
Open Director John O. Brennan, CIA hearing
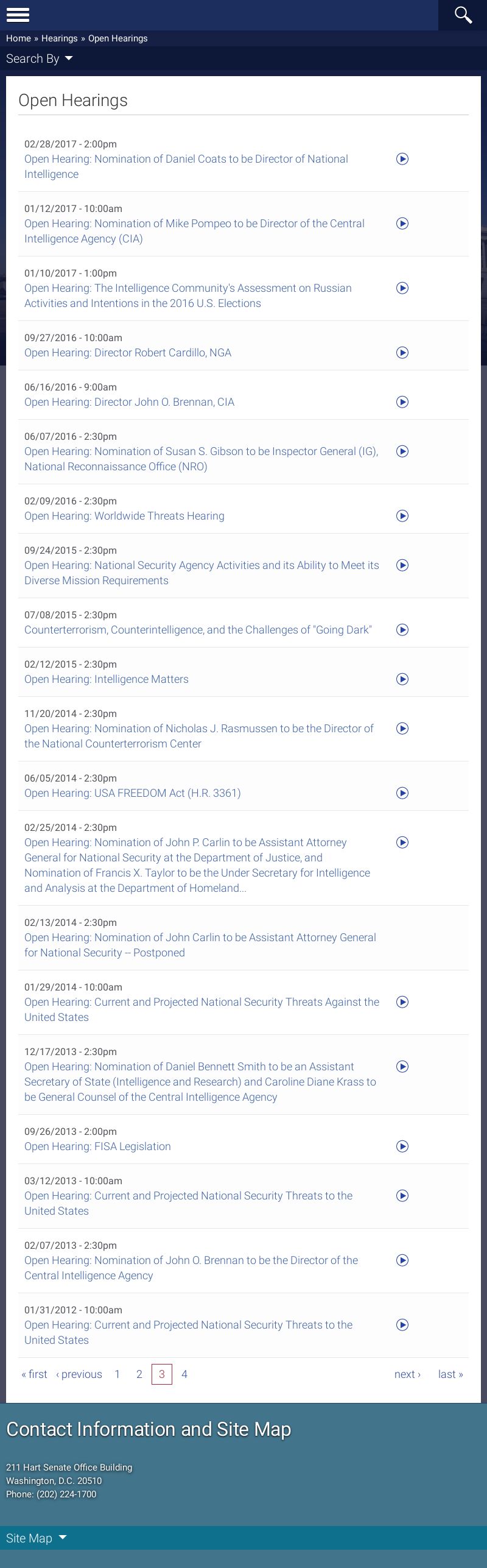[x=129, y=402]
